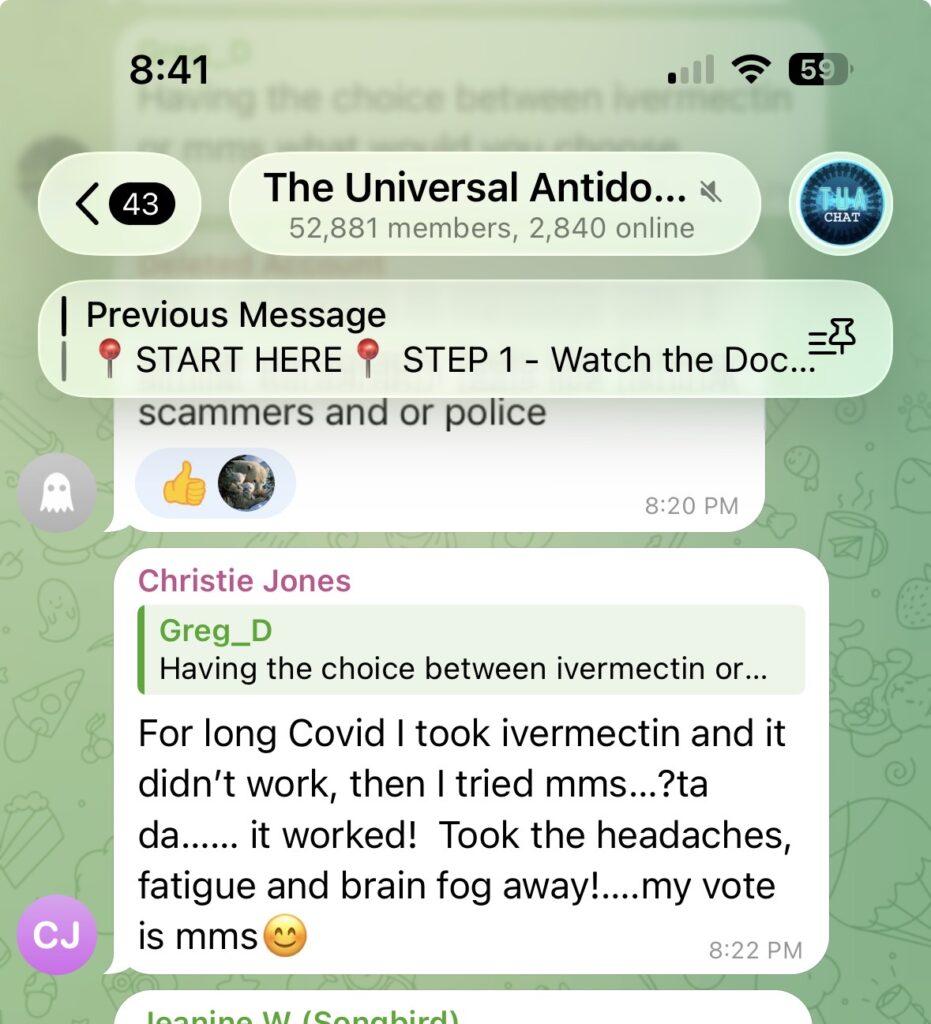Open the T-U-A Chat group avatar
Viewport: 931px width, 1024px height.
841,204
